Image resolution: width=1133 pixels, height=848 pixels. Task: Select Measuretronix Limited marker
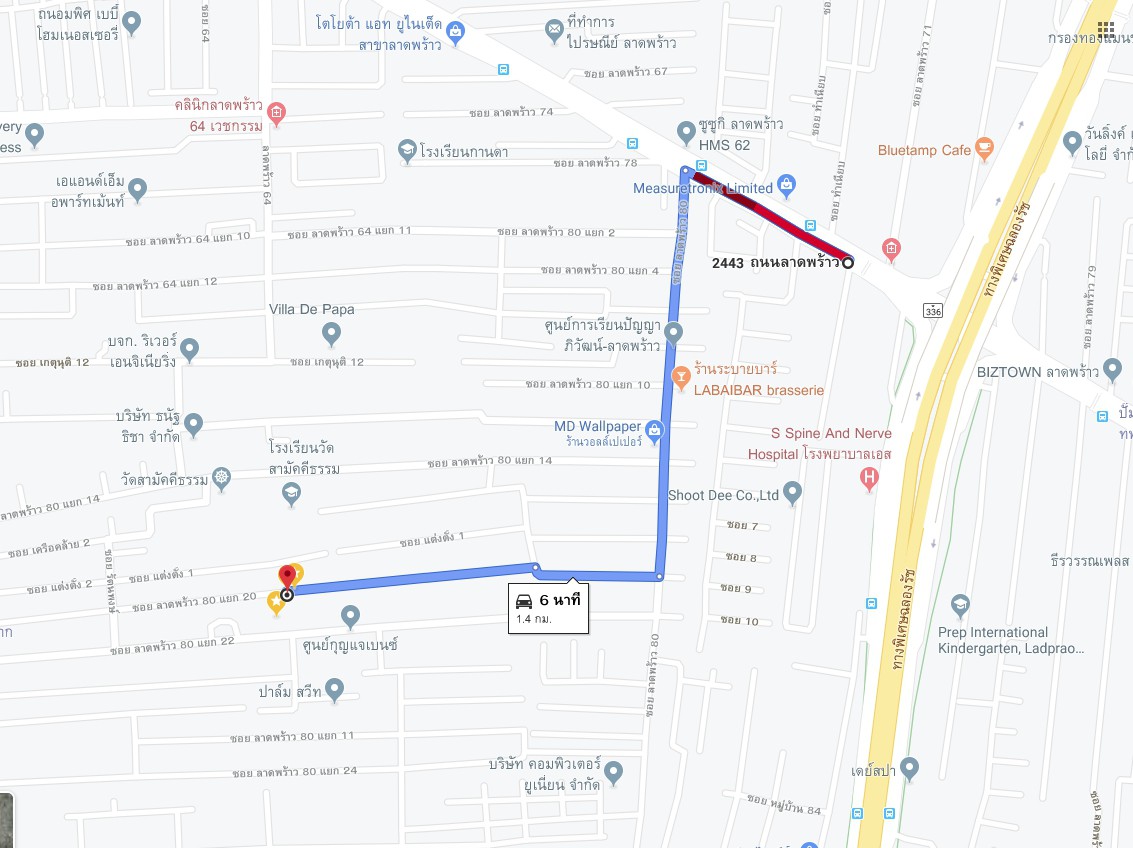(786, 186)
